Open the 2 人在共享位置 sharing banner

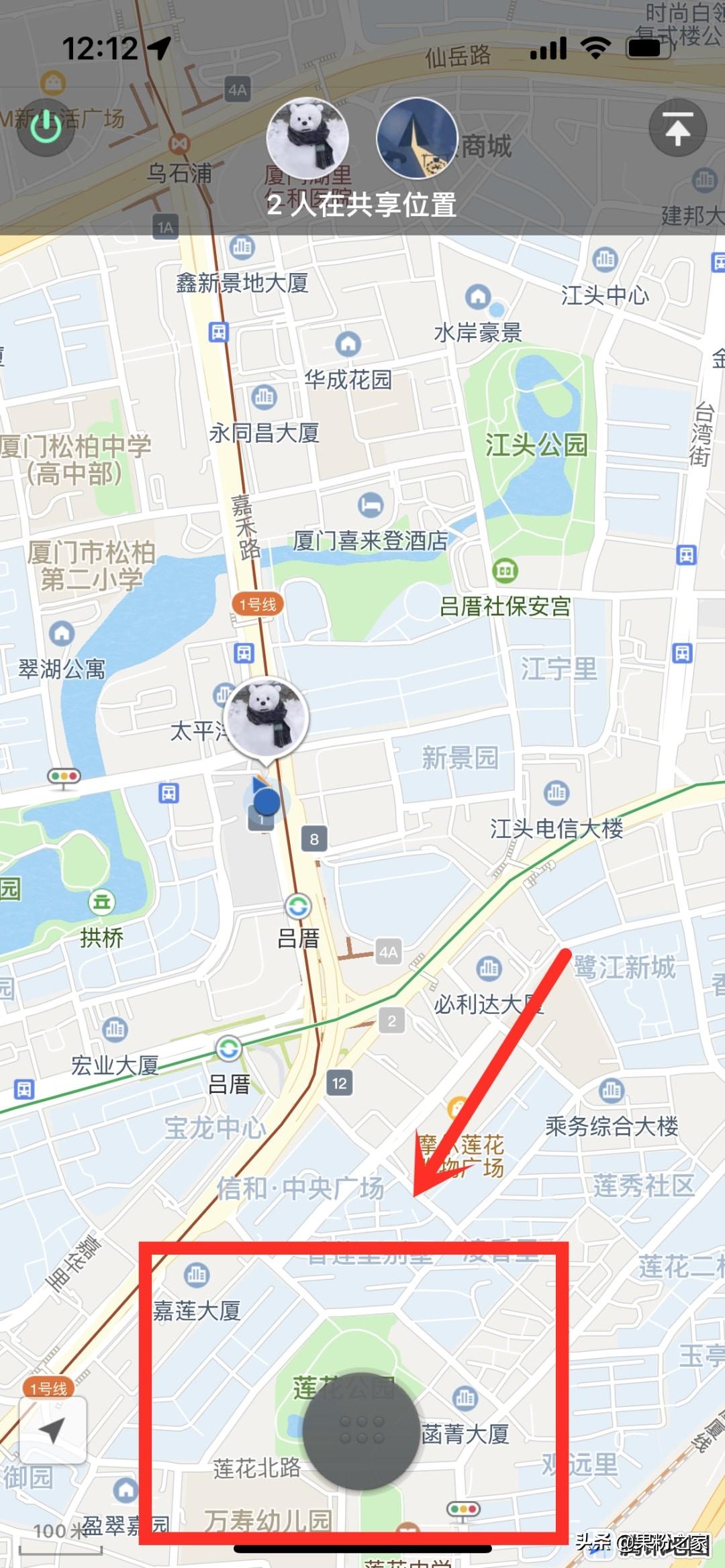(x=362, y=207)
